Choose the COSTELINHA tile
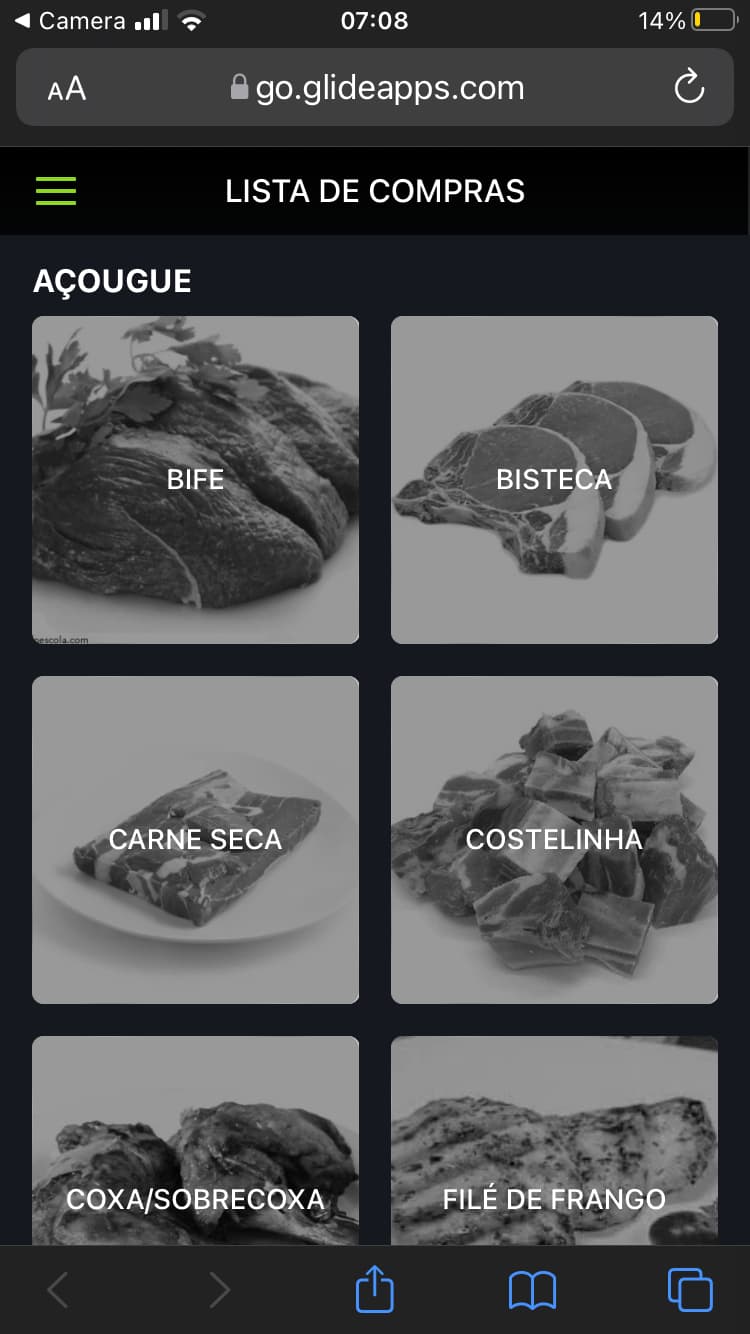This screenshot has width=750, height=1334. point(554,840)
